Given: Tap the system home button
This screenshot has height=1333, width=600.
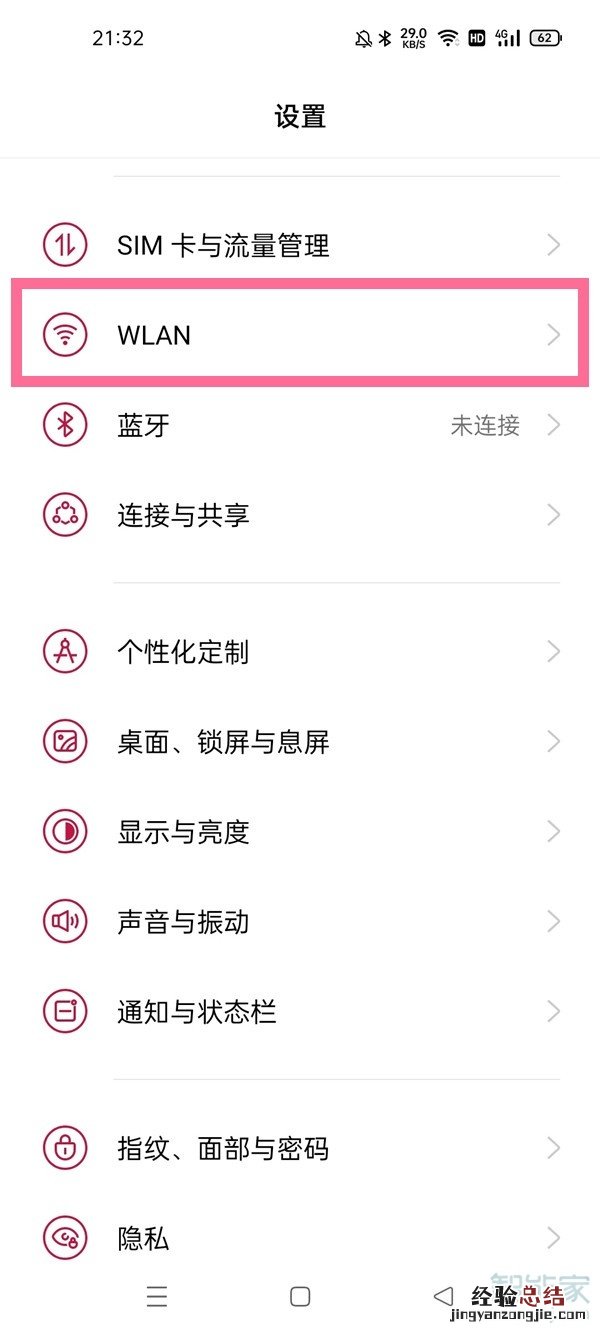Looking at the screenshot, I should (x=300, y=1297).
